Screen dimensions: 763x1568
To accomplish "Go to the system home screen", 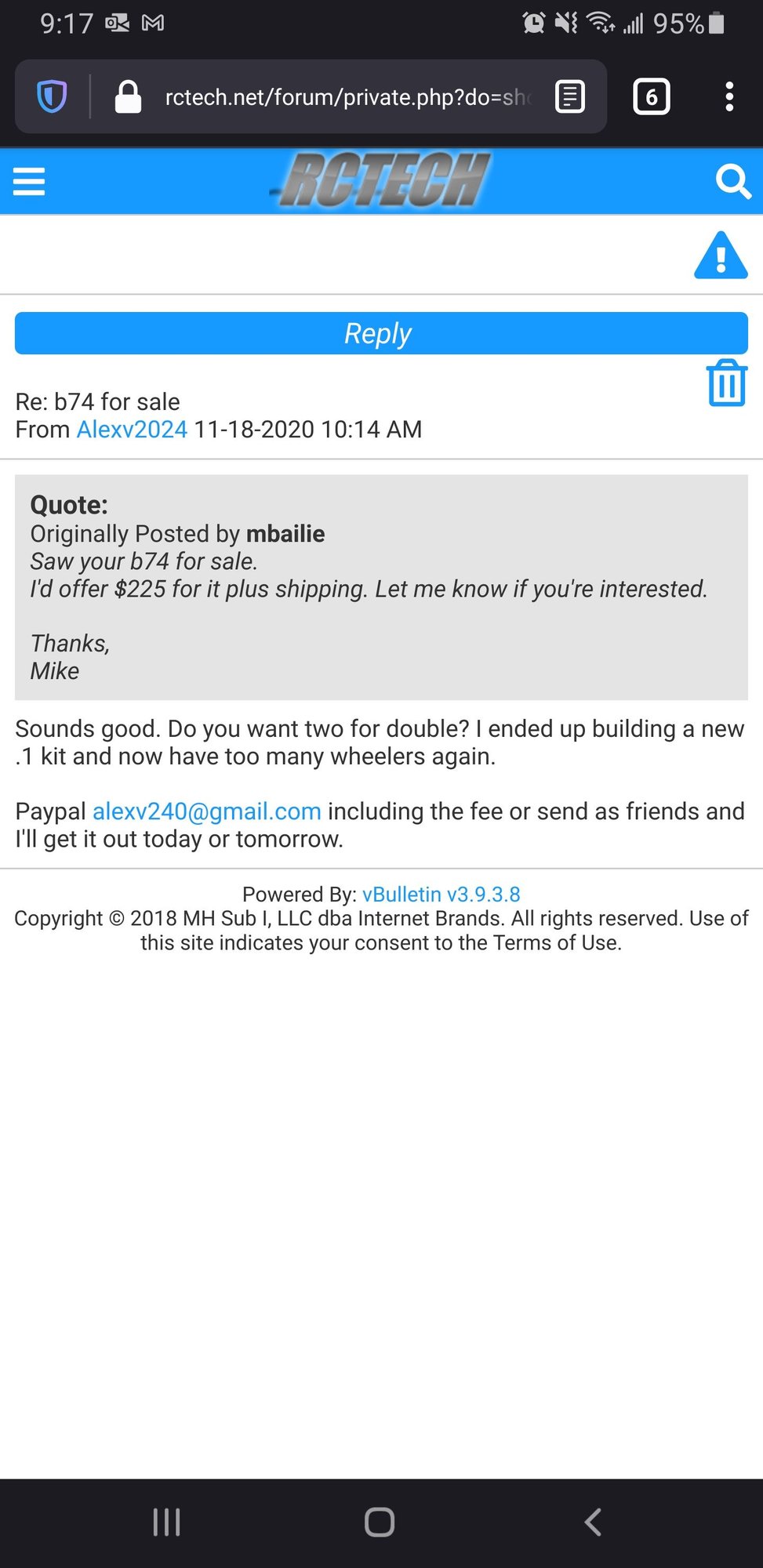I will [380, 1522].
